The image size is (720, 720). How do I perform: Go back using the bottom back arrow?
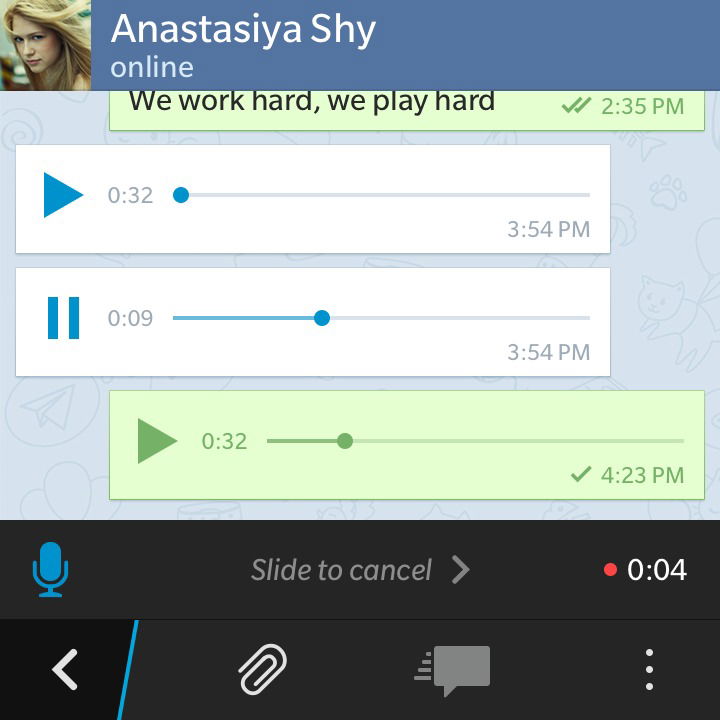click(x=65, y=670)
